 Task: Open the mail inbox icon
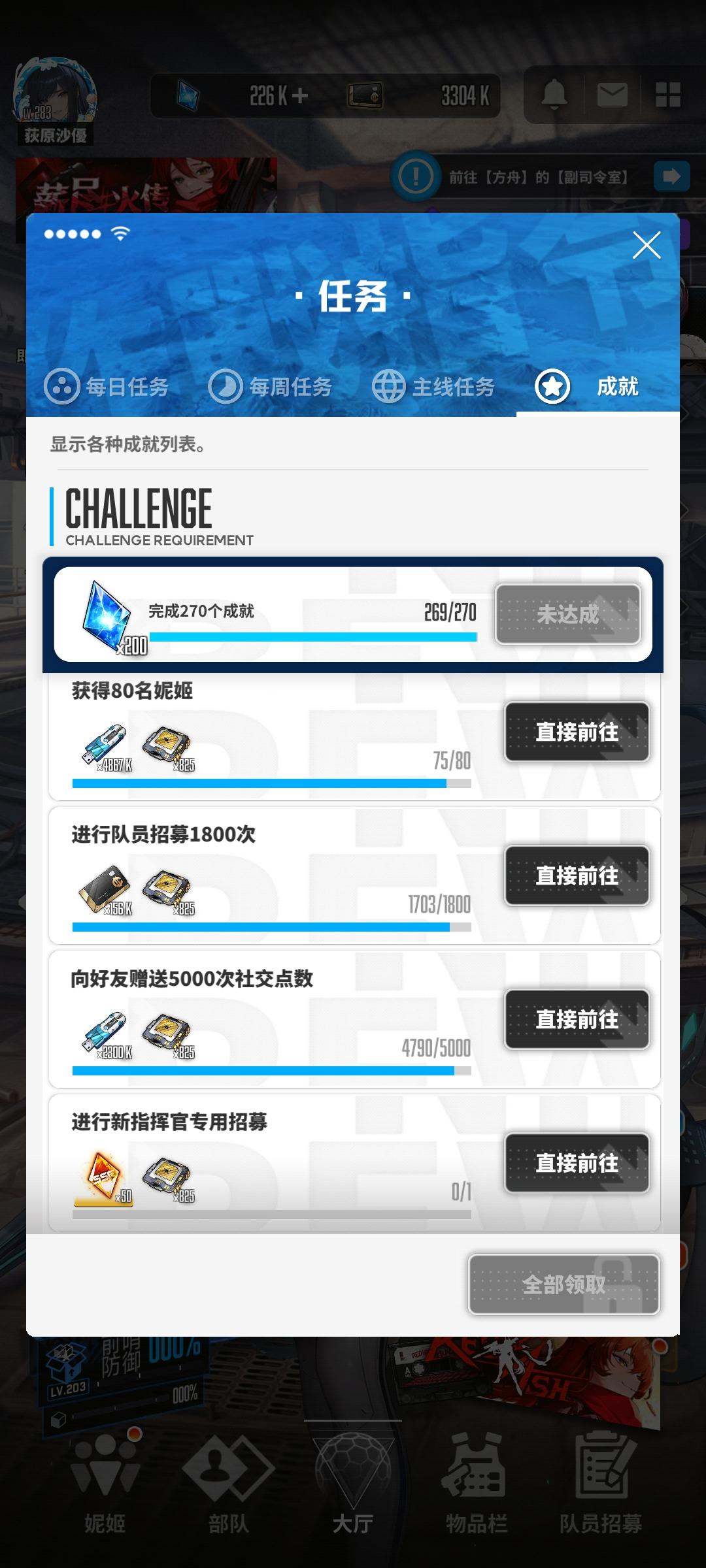tap(612, 95)
